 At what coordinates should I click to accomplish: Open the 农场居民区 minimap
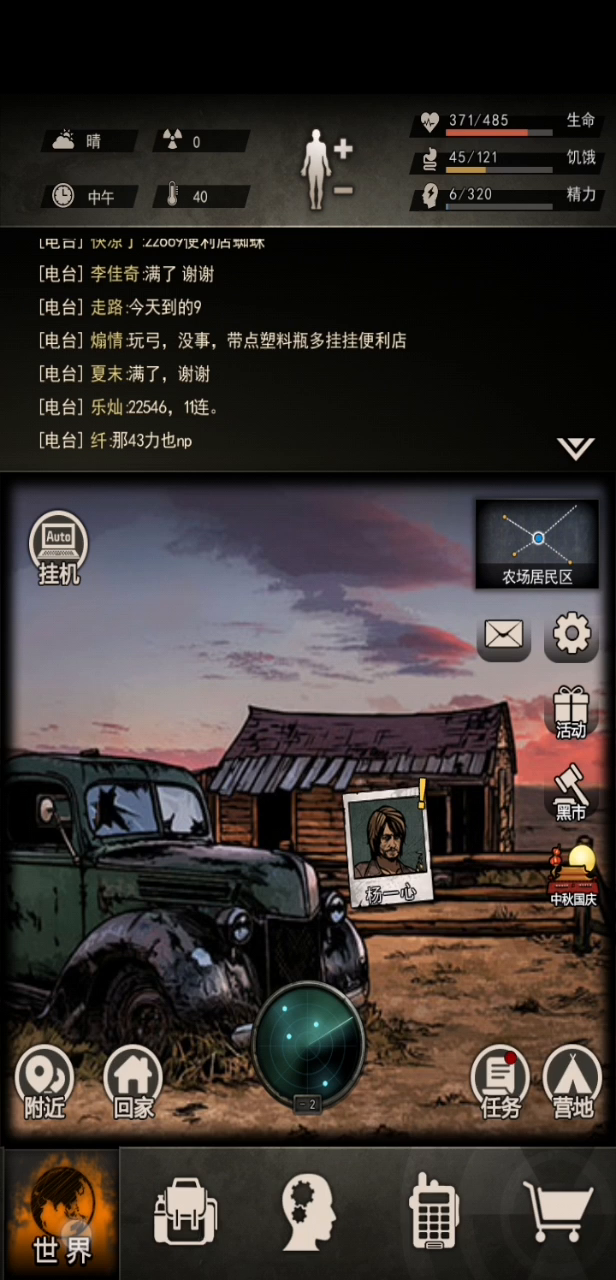click(537, 543)
